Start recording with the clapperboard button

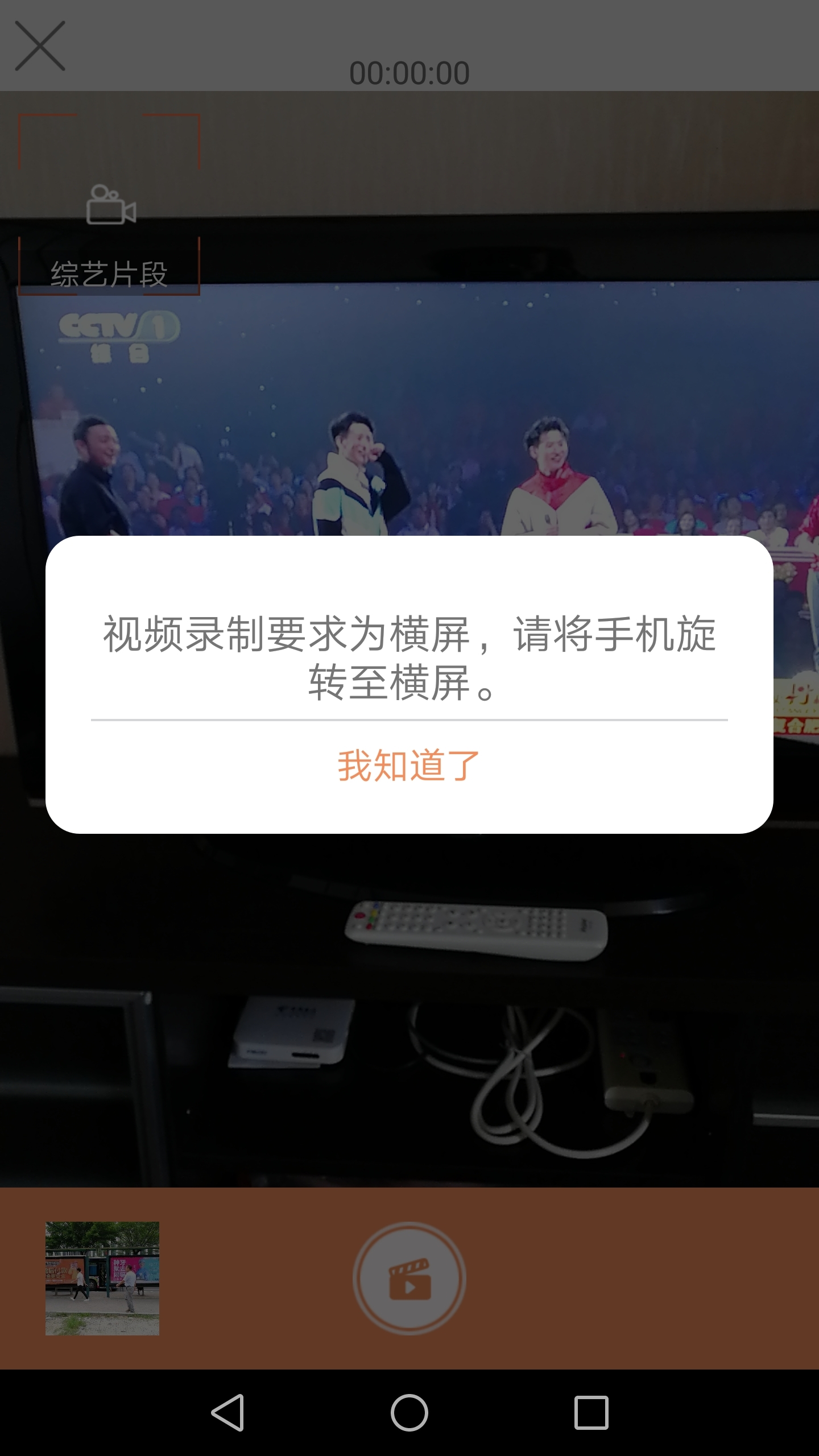[409, 1278]
